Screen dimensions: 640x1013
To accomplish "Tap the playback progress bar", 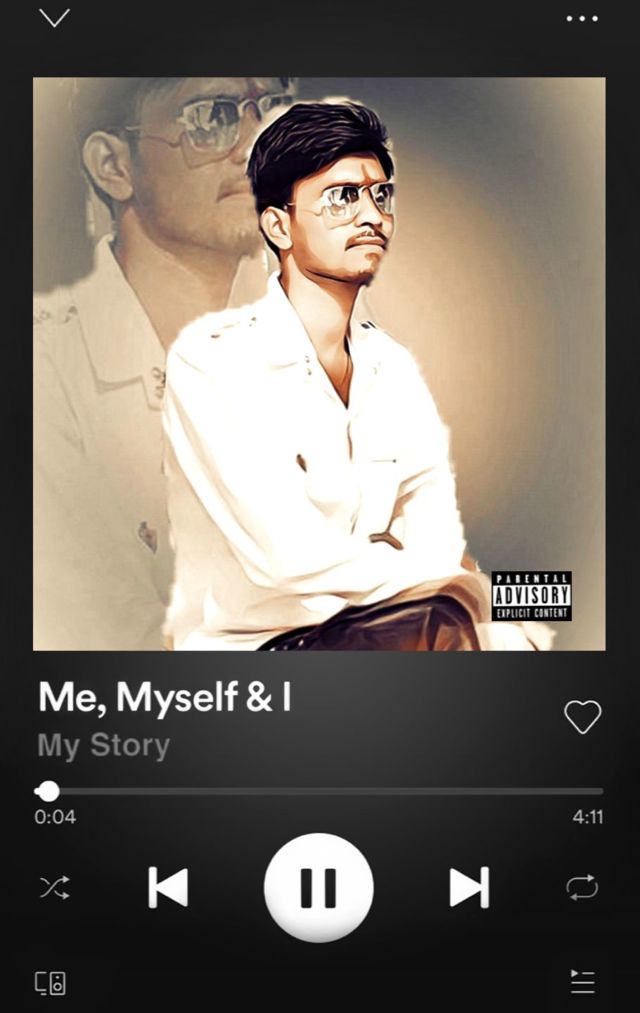I will point(320,791).
